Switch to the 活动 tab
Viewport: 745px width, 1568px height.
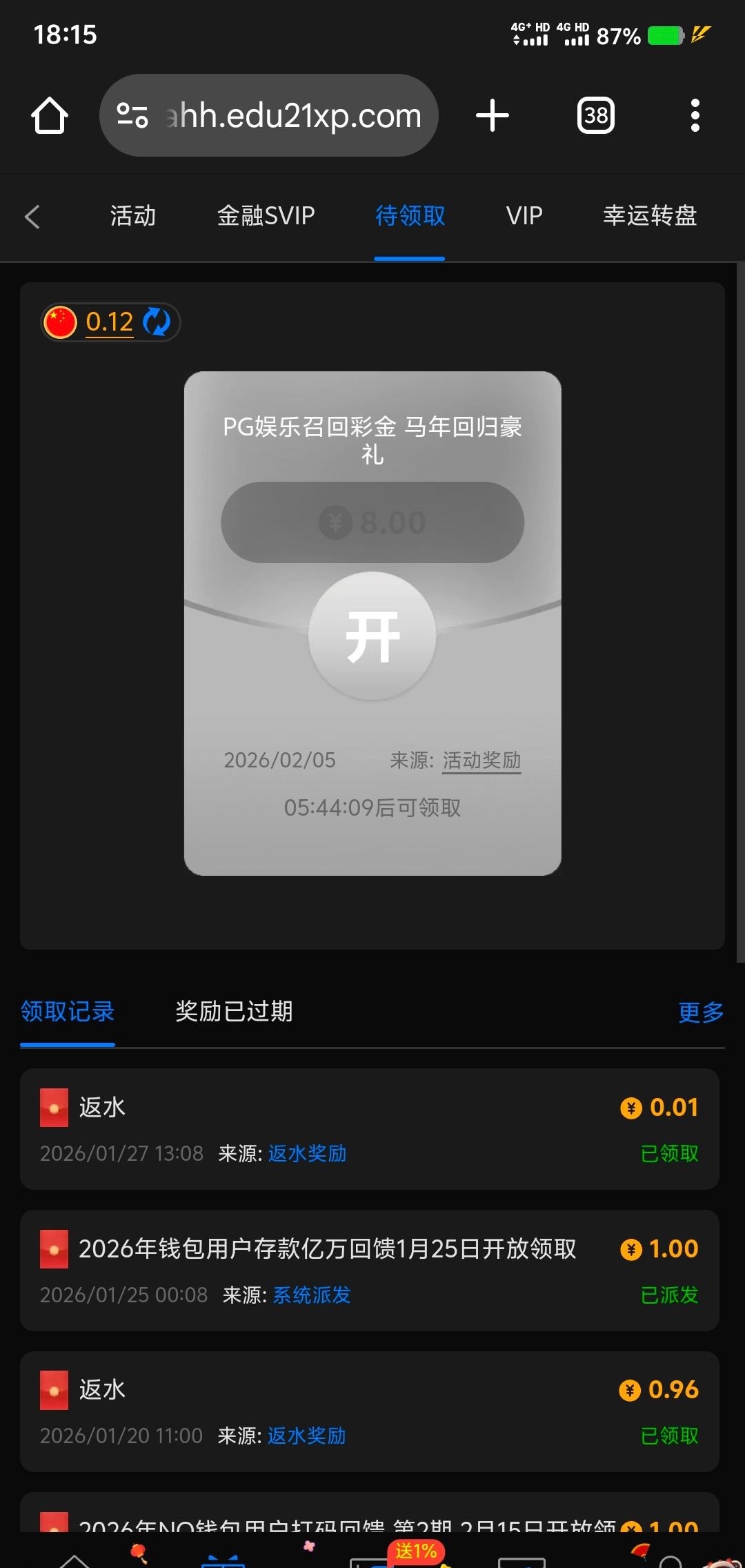(x=133, y=216)
